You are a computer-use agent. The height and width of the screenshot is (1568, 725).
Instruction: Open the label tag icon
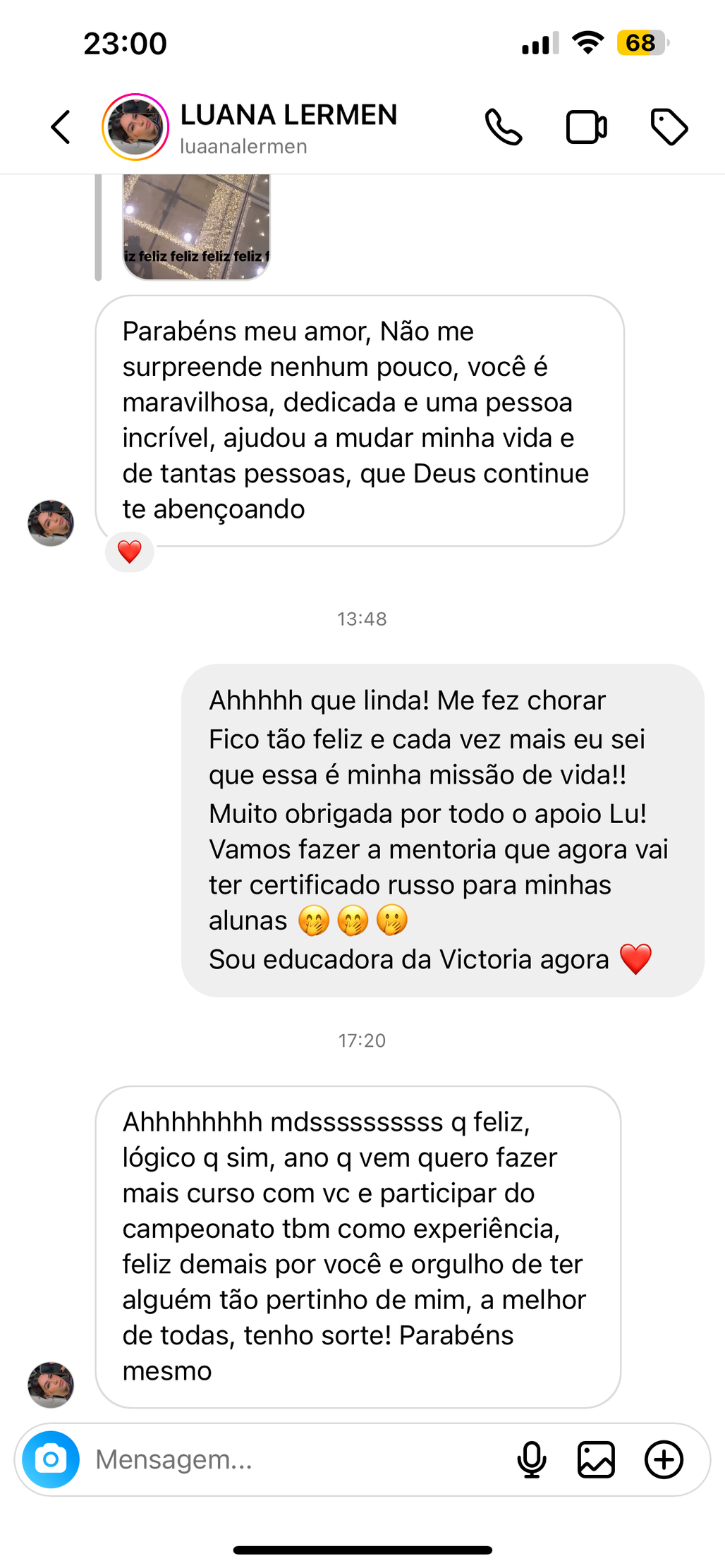(x=669, y=128)
